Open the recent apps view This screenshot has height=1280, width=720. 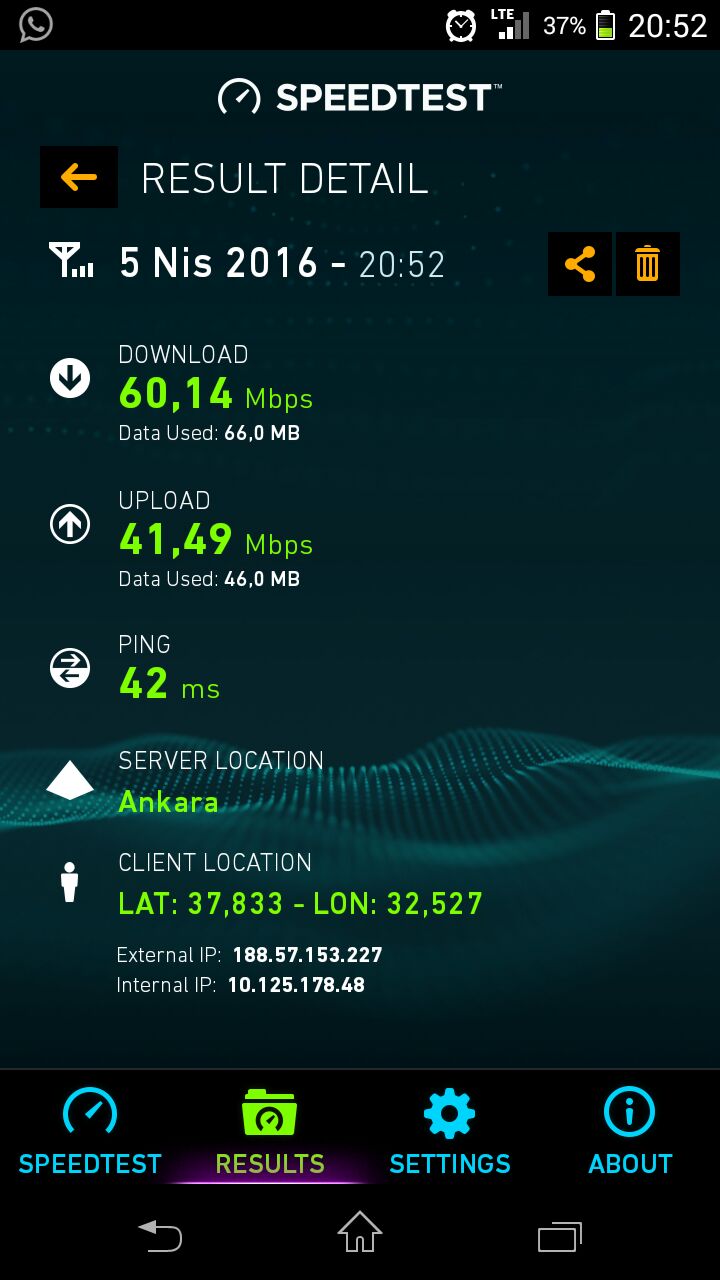point(560,1236)
